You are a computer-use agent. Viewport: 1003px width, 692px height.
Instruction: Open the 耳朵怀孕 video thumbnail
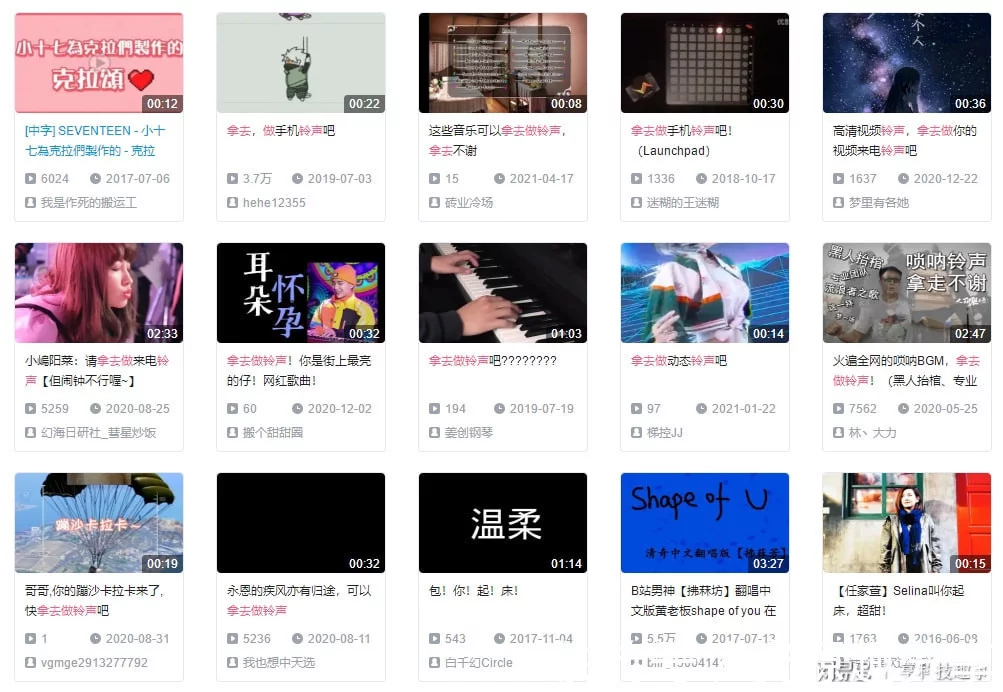tap(301, 293)
